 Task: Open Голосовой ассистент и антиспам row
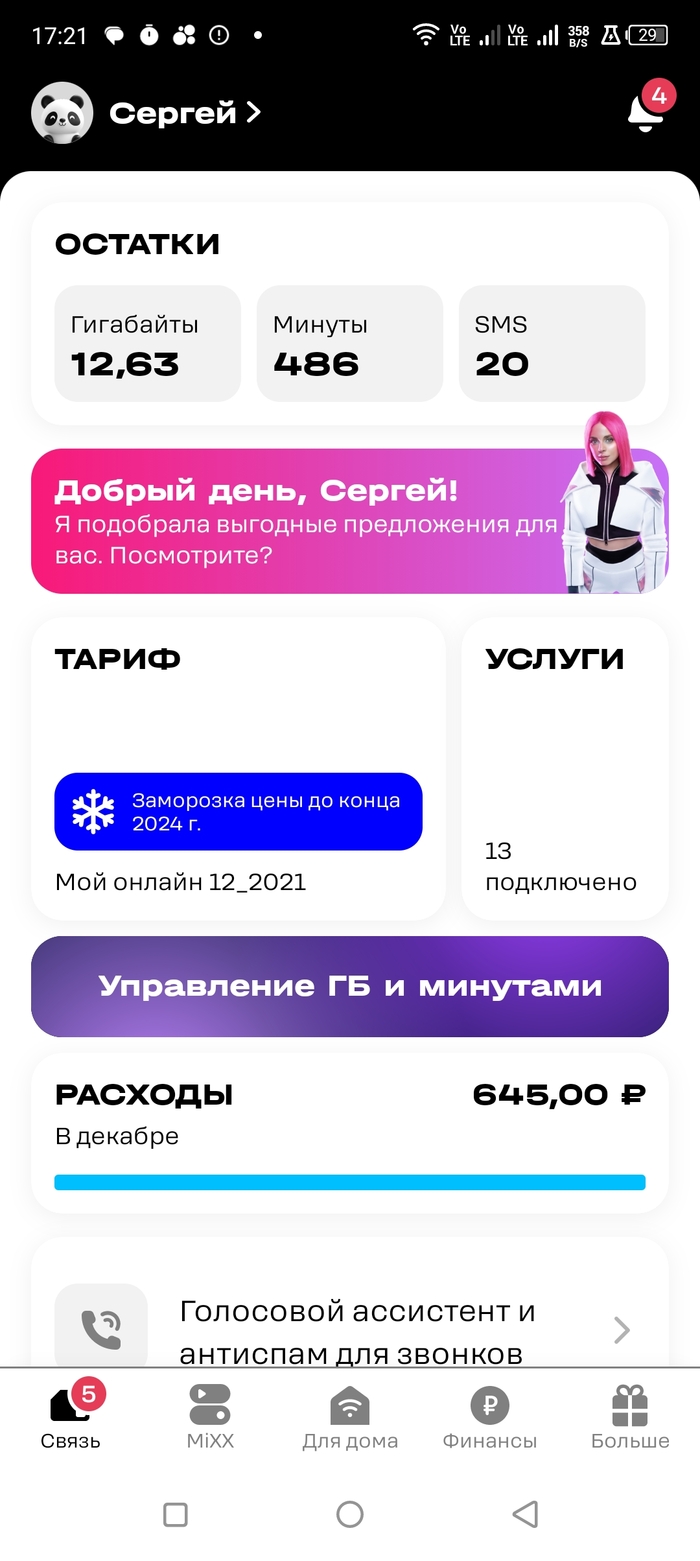349,1330
